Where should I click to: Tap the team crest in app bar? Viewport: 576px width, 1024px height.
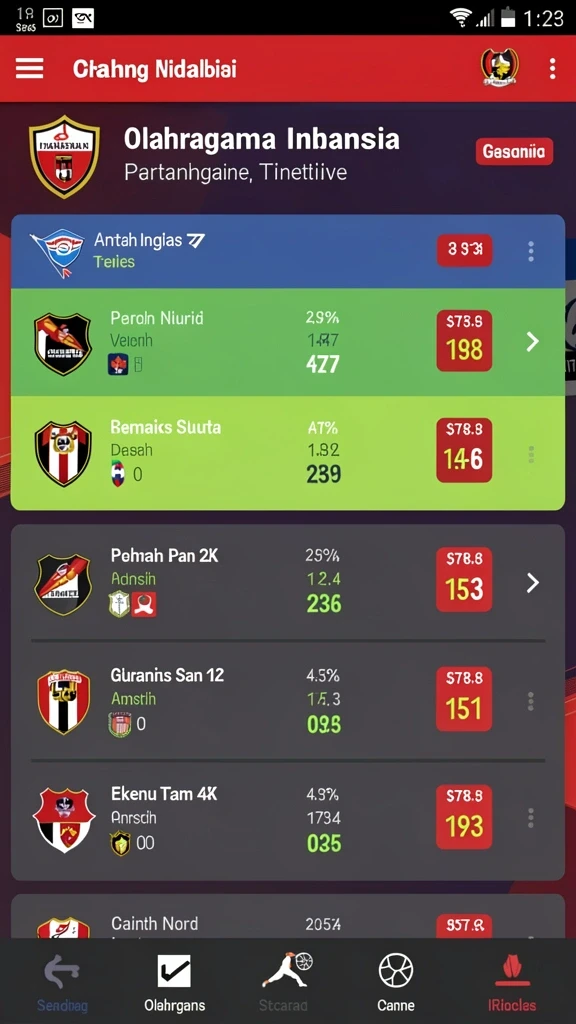(x=500, y=67)
